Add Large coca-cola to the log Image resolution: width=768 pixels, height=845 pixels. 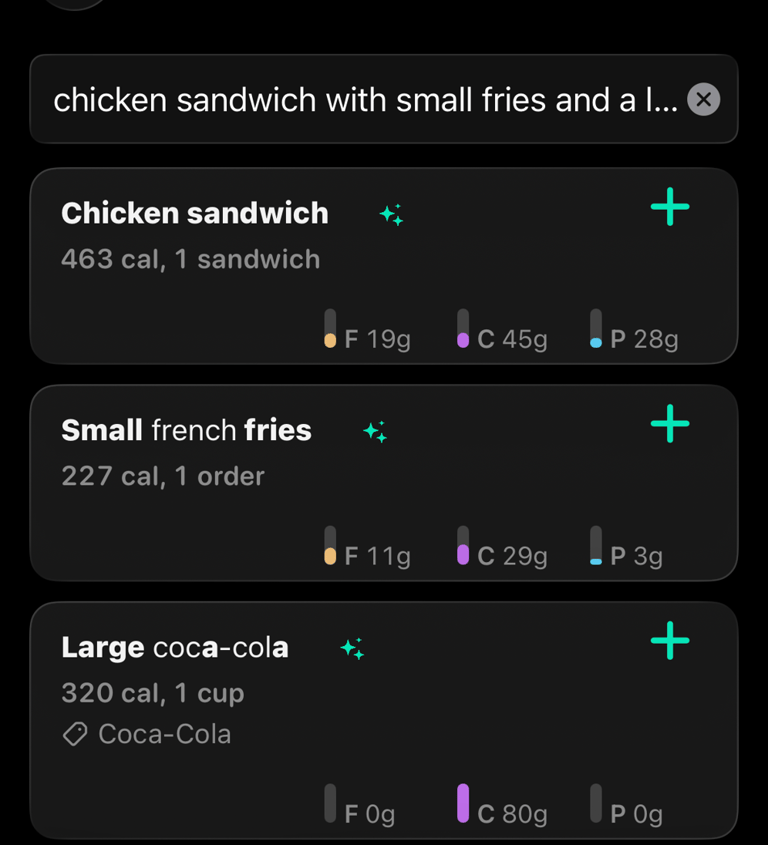[670, 640]
